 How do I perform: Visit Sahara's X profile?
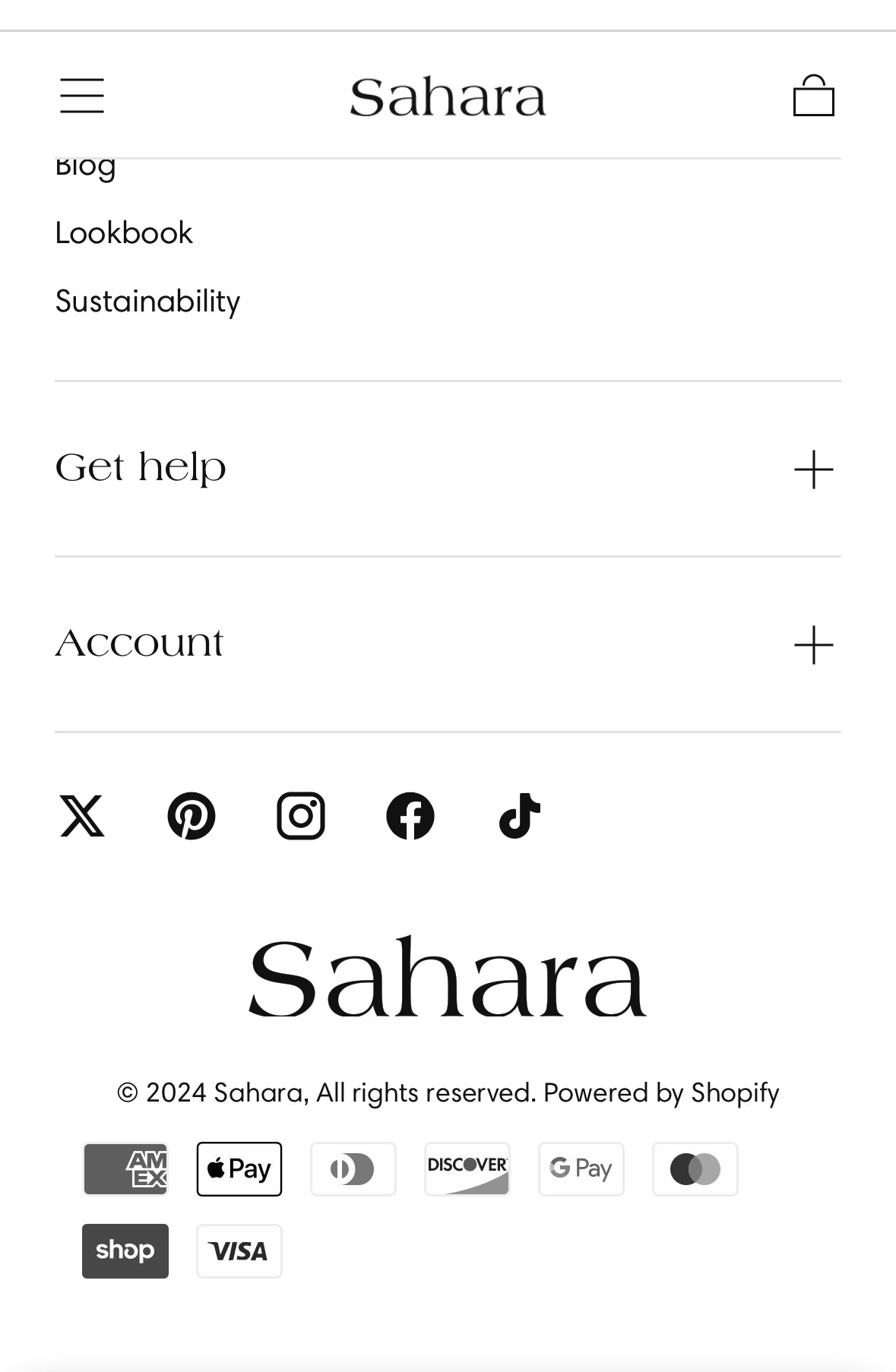(x=82, y=816)
